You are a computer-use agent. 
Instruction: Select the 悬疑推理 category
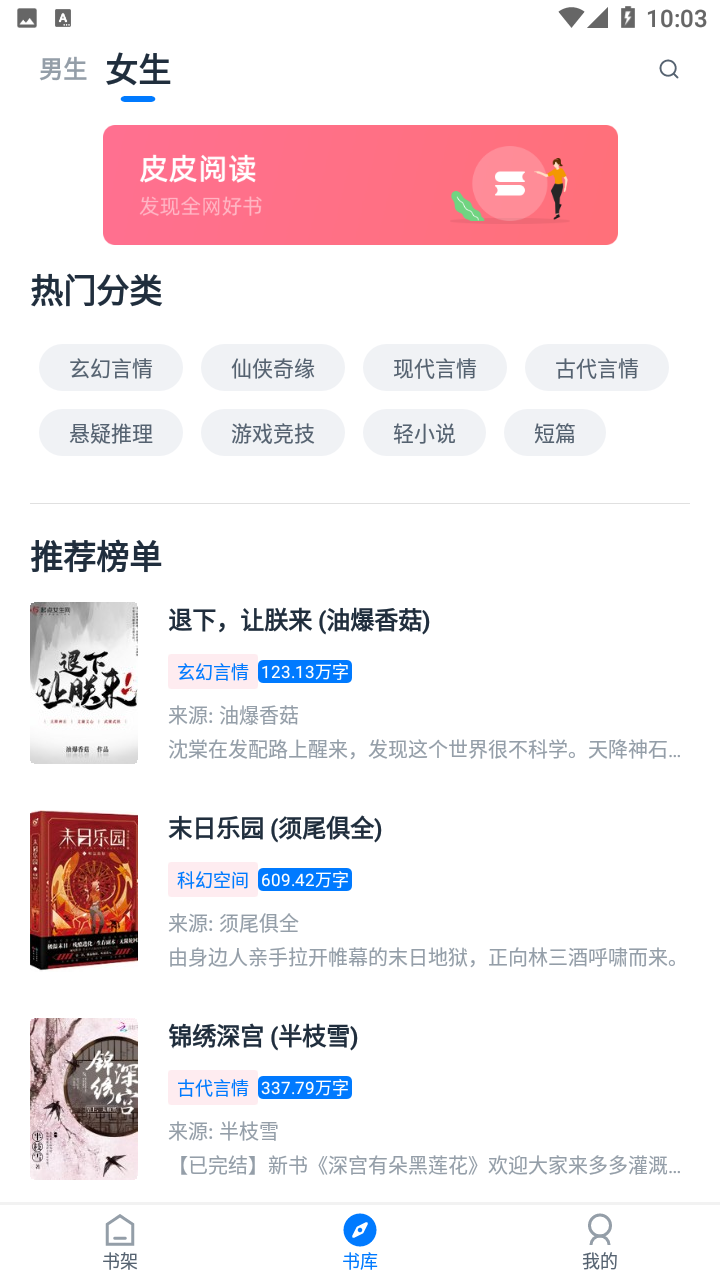pyautogui.click(x=111, y=433)
